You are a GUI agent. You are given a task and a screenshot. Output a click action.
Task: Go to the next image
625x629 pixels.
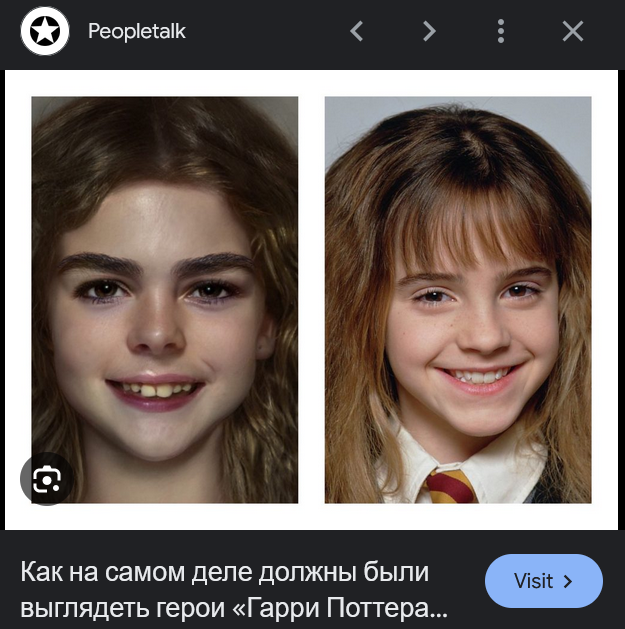pyautogui.click(x=429, y=31)
